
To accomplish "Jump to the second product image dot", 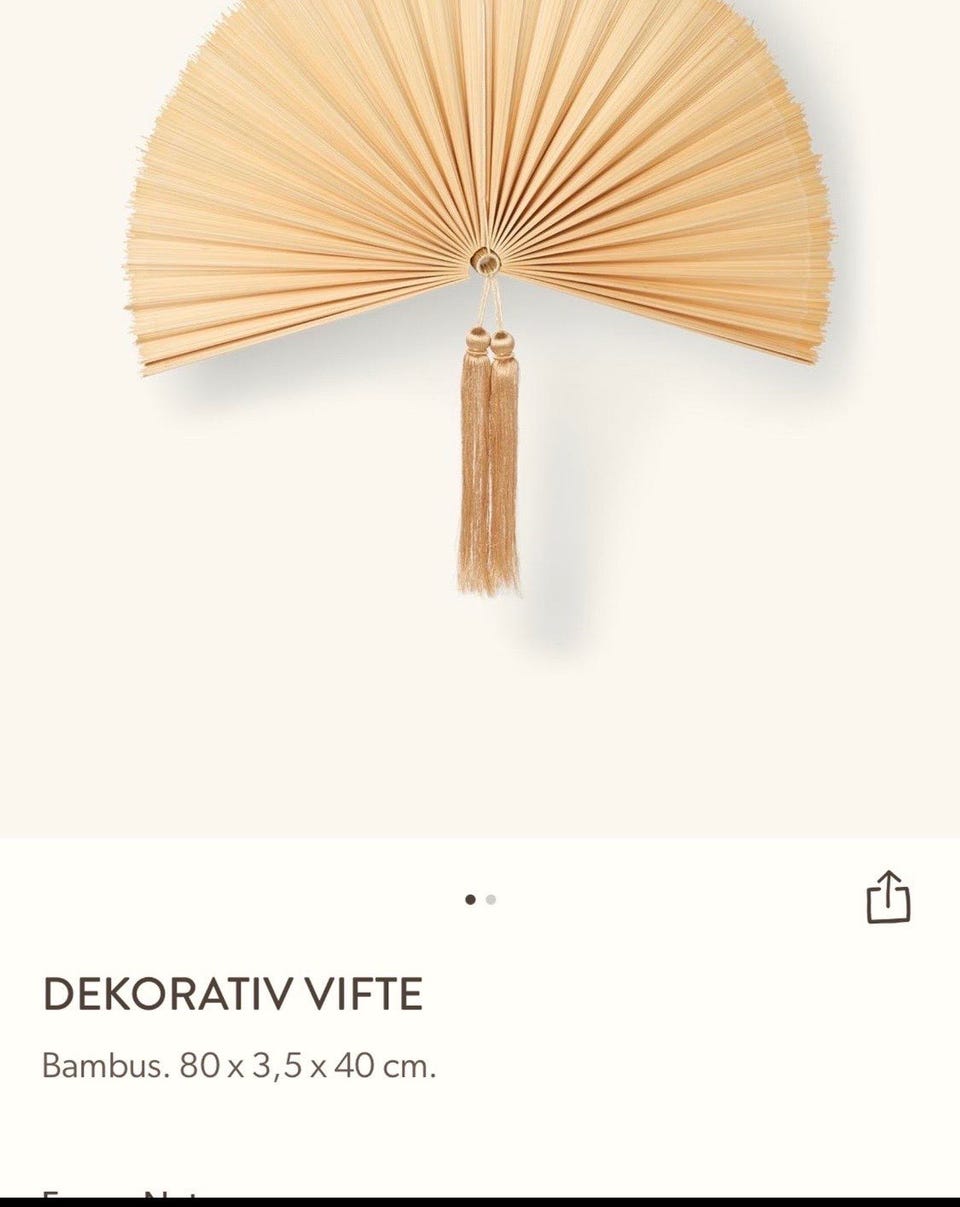I will (491, 899).
